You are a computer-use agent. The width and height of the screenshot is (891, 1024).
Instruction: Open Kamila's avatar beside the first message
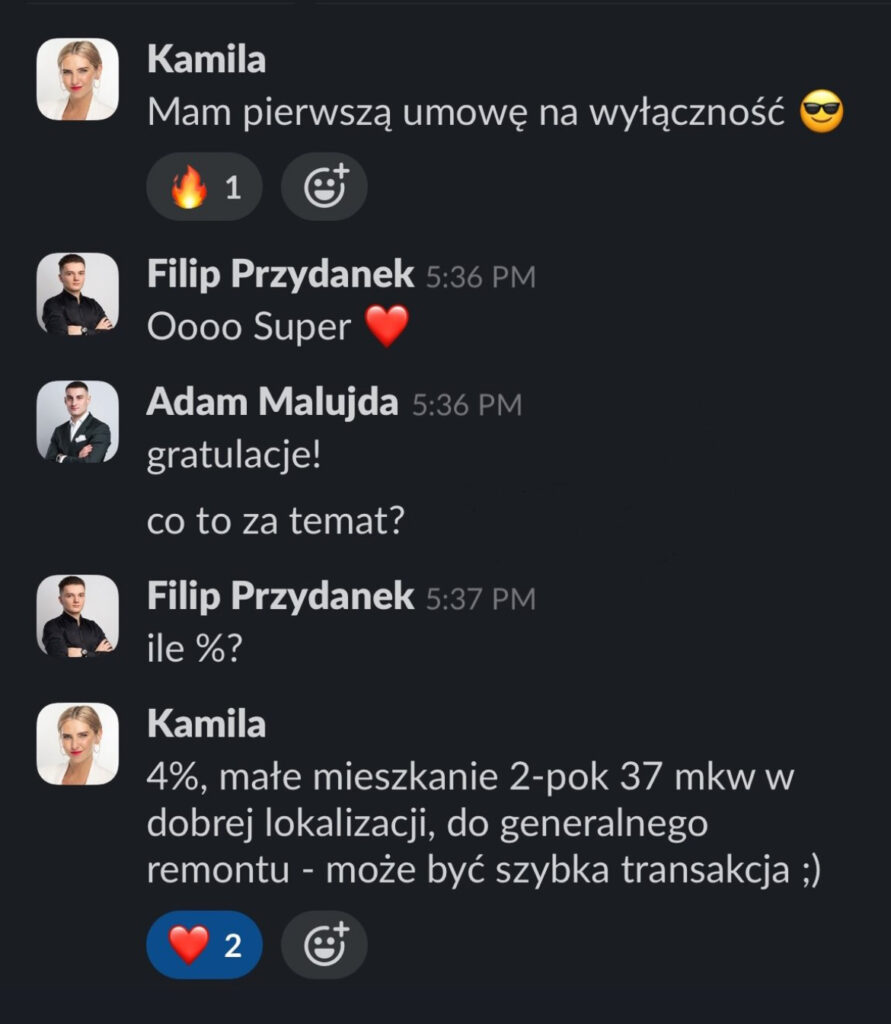pyautogui.click(x=78, y=80)
